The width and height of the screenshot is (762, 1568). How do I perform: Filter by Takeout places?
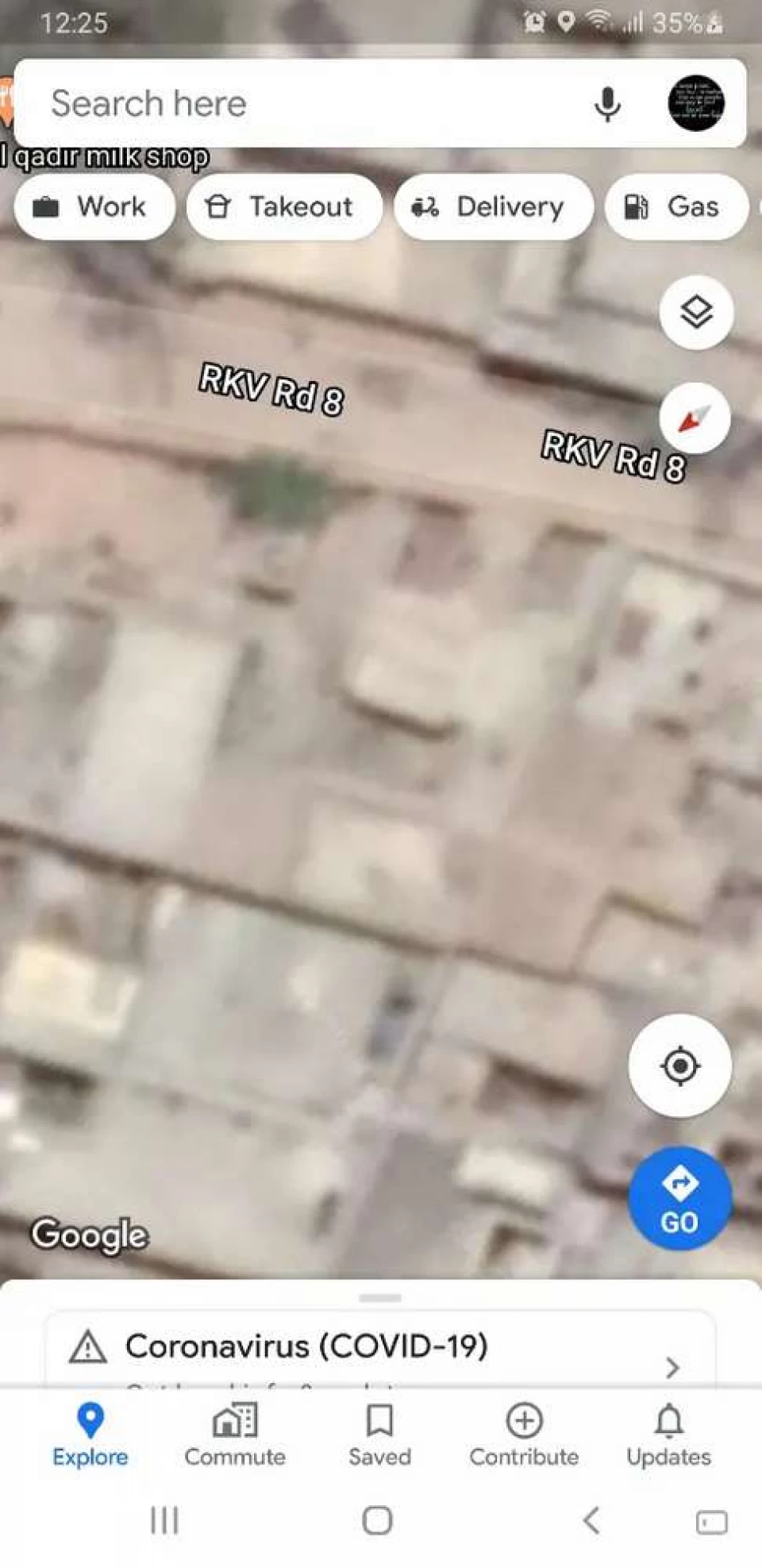click(284, 207)
